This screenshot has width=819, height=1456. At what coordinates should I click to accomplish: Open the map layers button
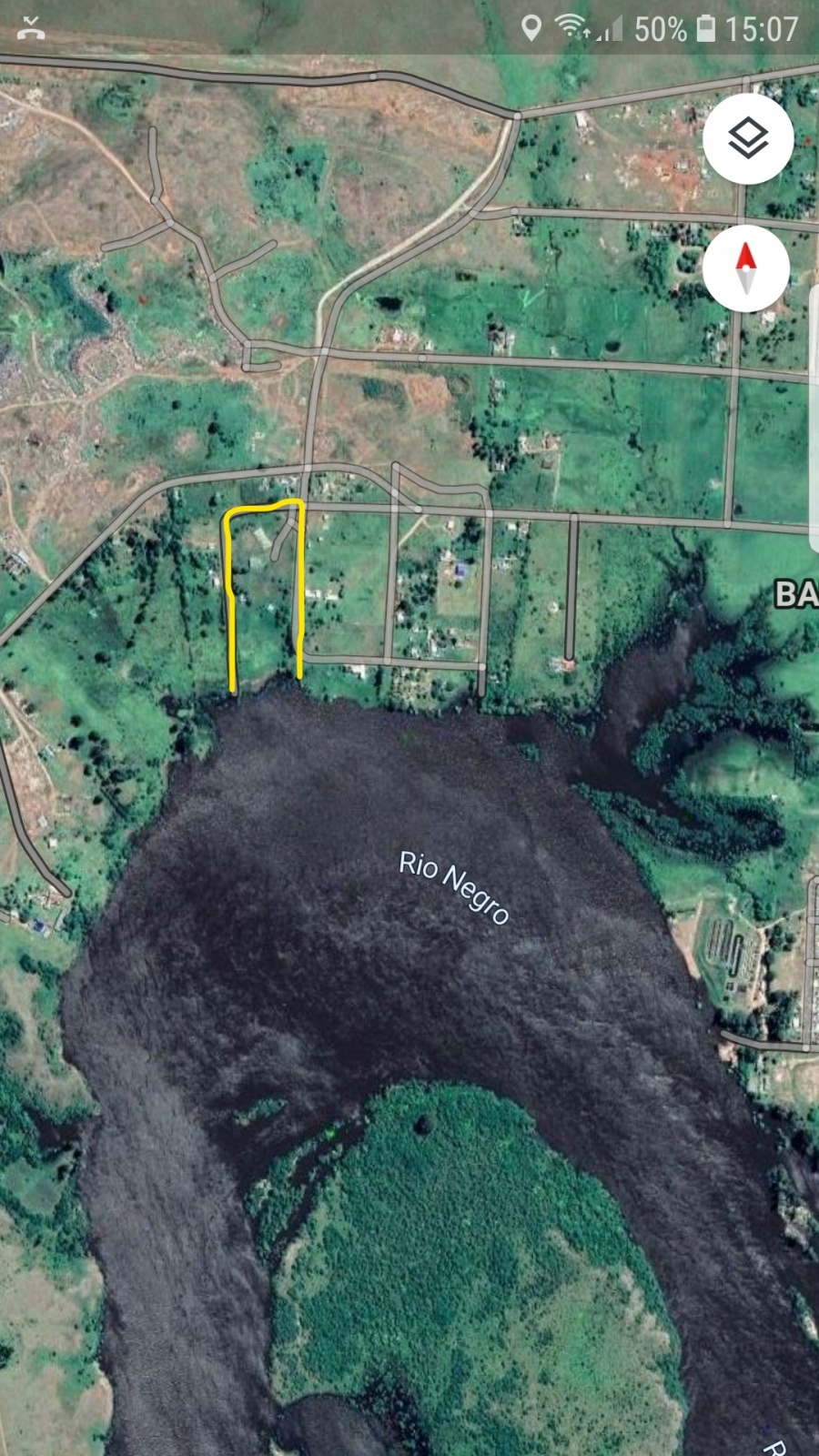pyautogui.click(x=747, y=139)
